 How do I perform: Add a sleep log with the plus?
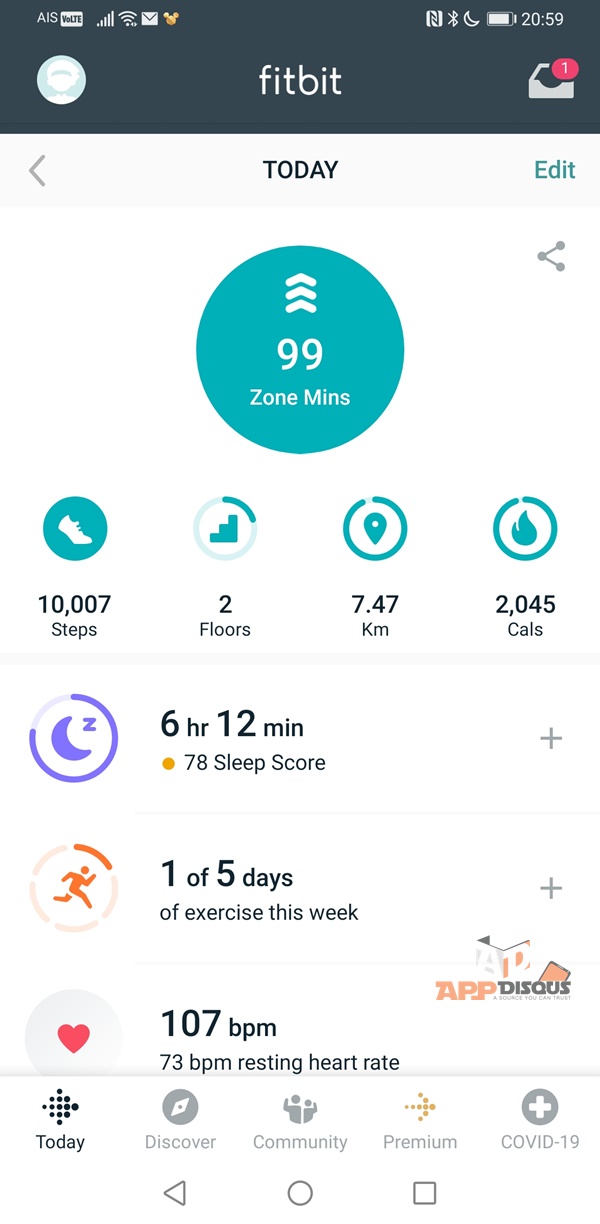551,739
